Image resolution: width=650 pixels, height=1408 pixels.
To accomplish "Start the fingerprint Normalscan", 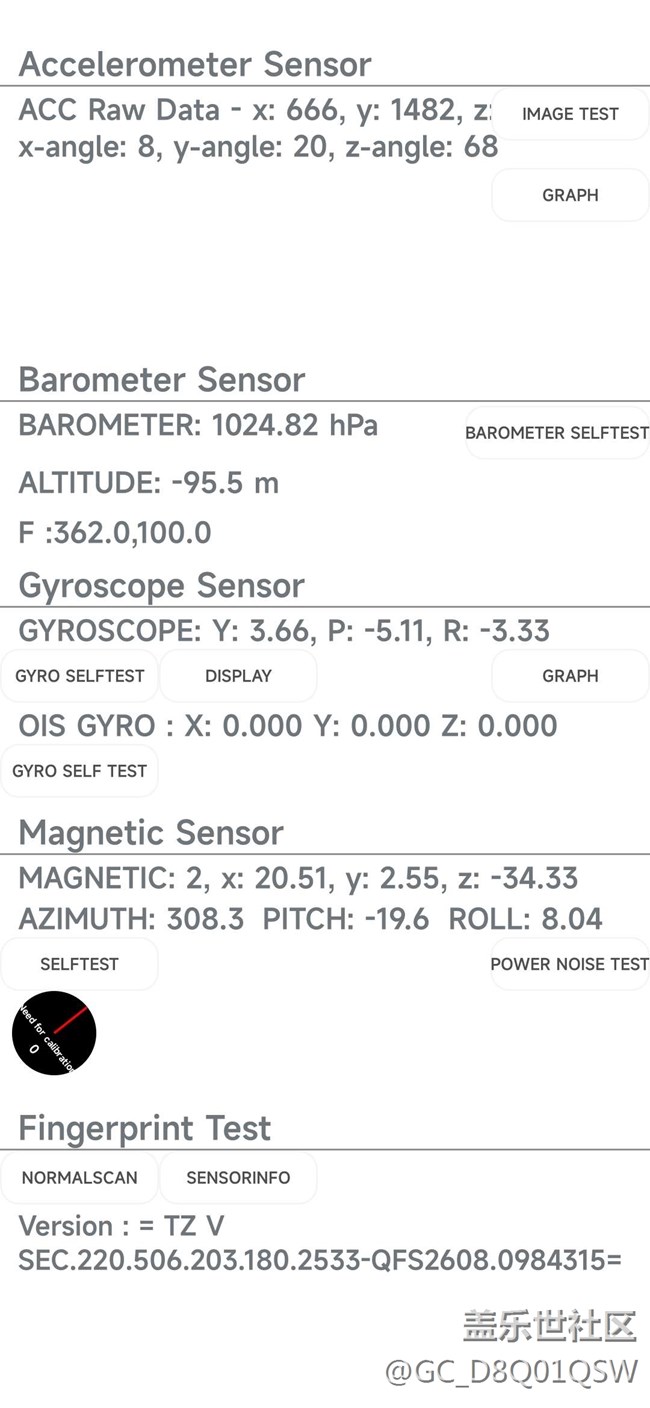I will click(x=79, y=1177).
